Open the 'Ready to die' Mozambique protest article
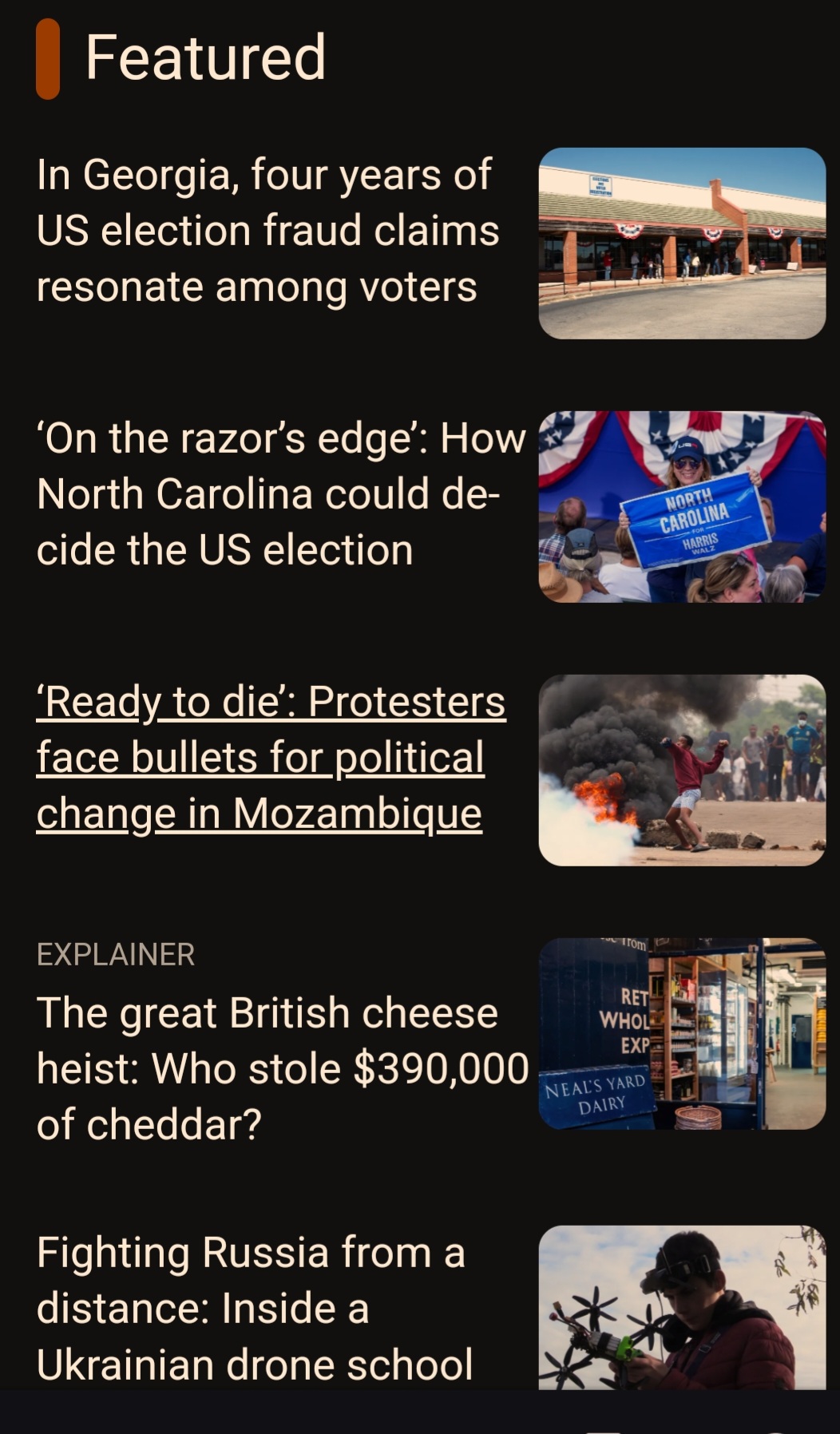The width and height of the screenshot is (840, 1434). tap(271, 758)
